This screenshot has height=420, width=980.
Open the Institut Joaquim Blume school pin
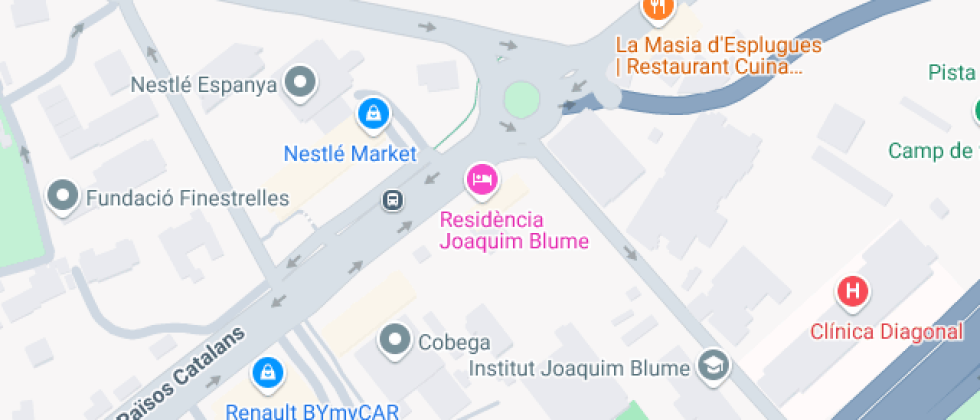(714, 366)
